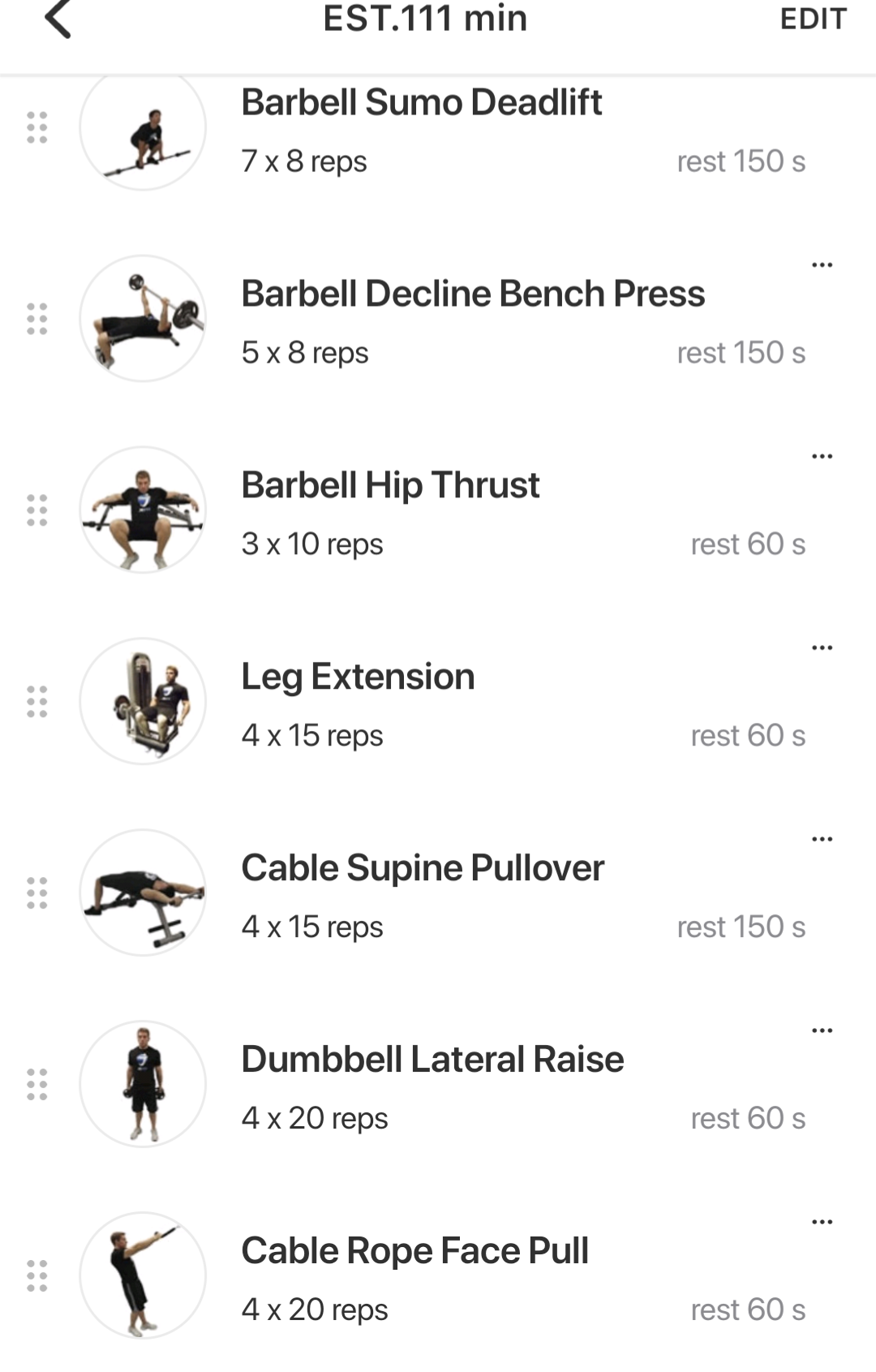Open more options for Barbell Decline Bench Press
Viewport: 876px width, 1372px height.
pyautogui.click(x=822, y=265)
